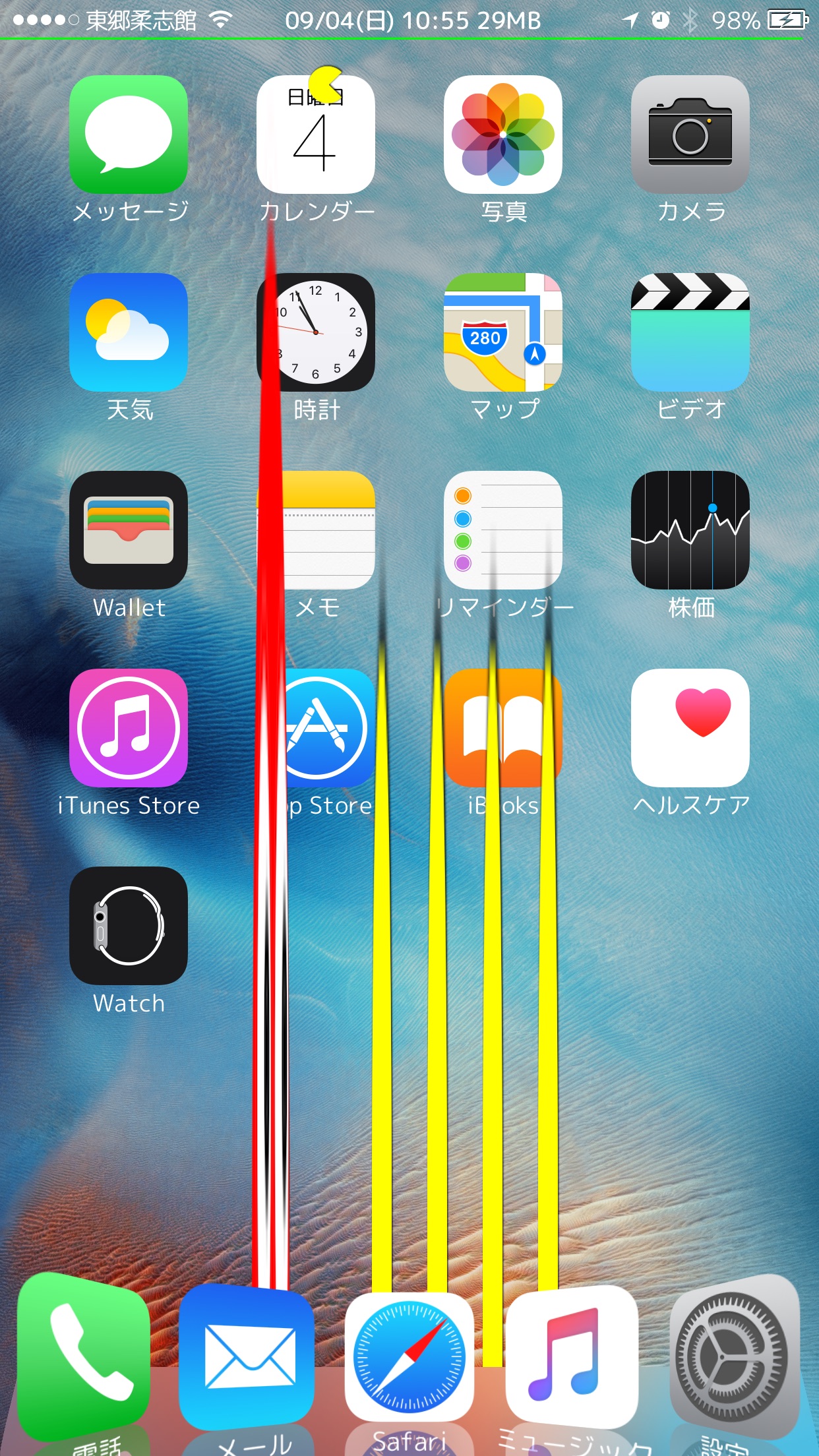Open the iBooks app
This screenshot has width=819, height=1456.
(x=503, y=728)
